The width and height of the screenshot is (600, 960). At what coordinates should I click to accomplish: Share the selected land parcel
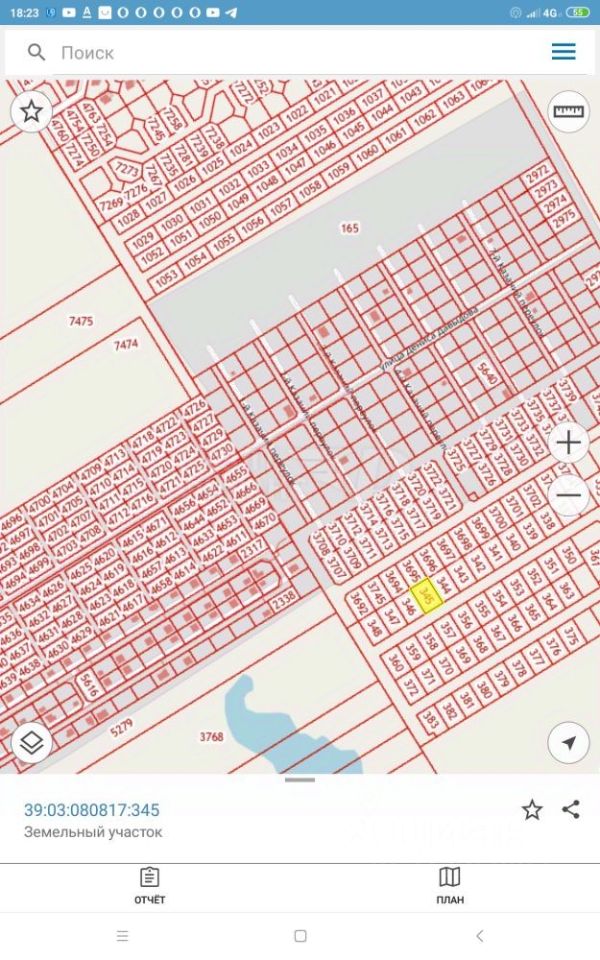point(571,810)
